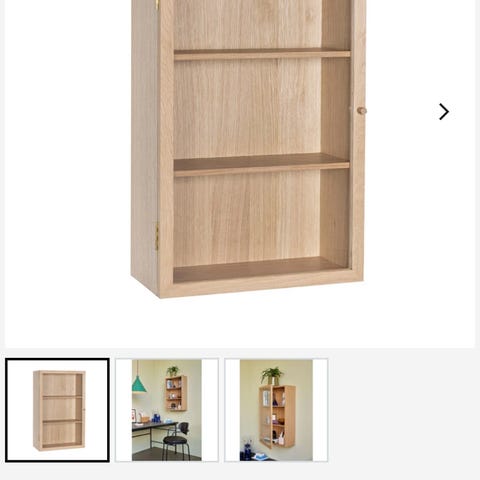Tap the main cabinet image to enlarge
This screenshot has height=480, width=480.
tap(248, 149)
